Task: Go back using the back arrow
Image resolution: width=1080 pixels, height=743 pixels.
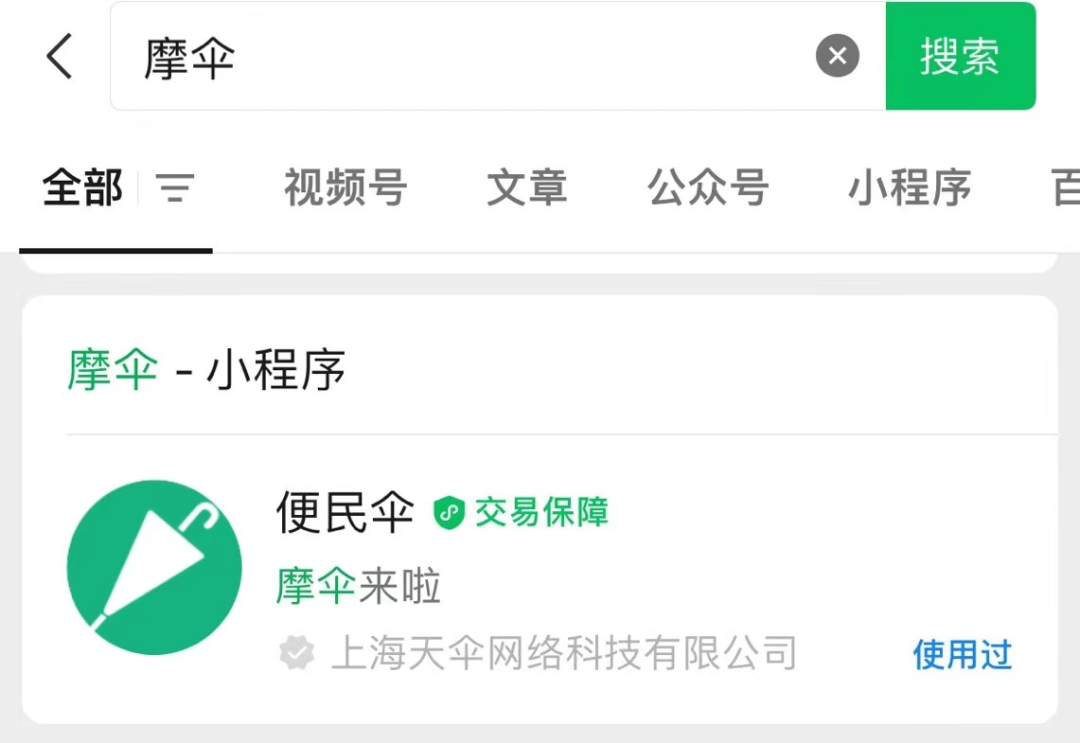Action: point(60,56)
